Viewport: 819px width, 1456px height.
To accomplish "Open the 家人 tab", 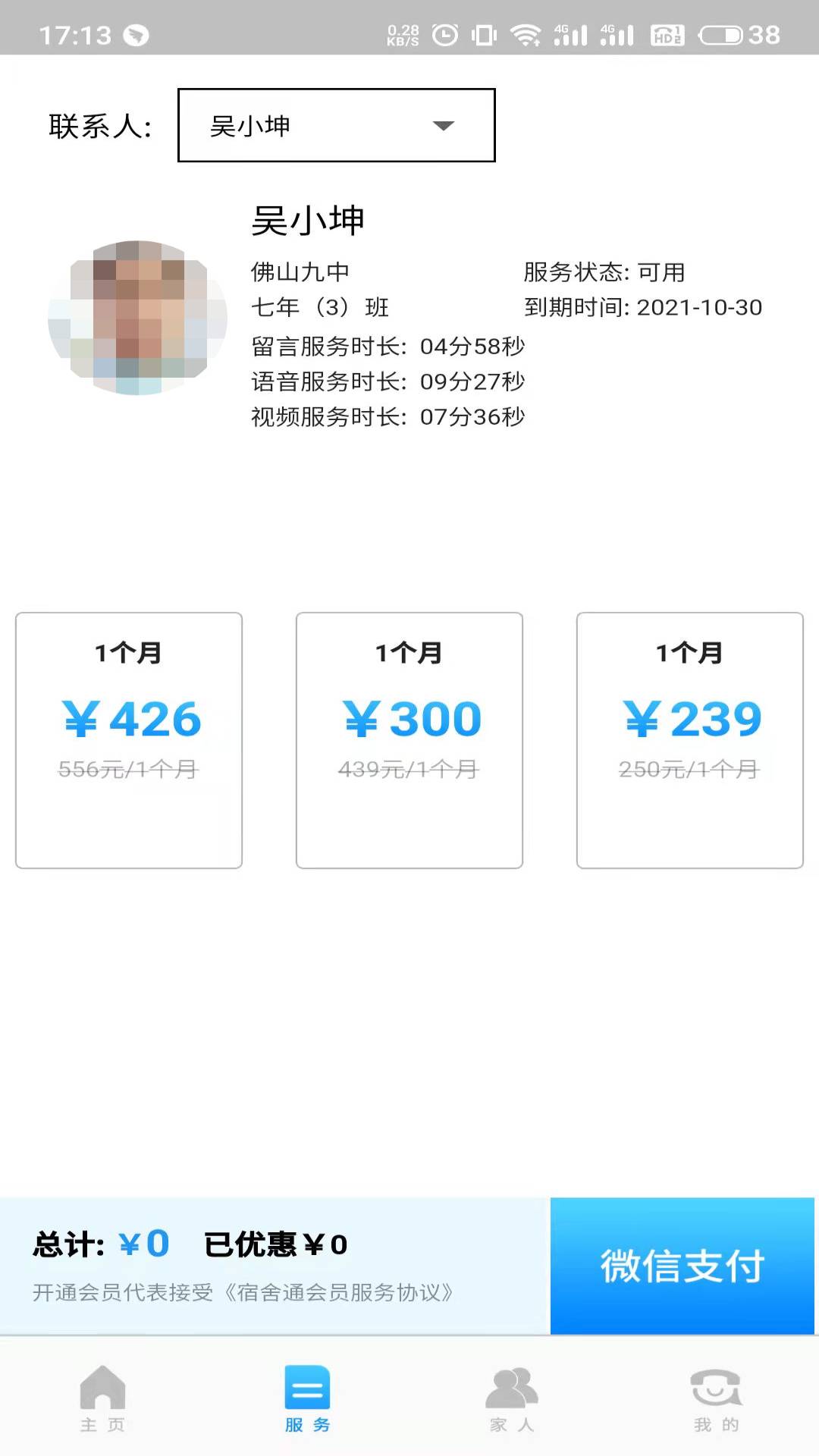I will coord(512,1398).
